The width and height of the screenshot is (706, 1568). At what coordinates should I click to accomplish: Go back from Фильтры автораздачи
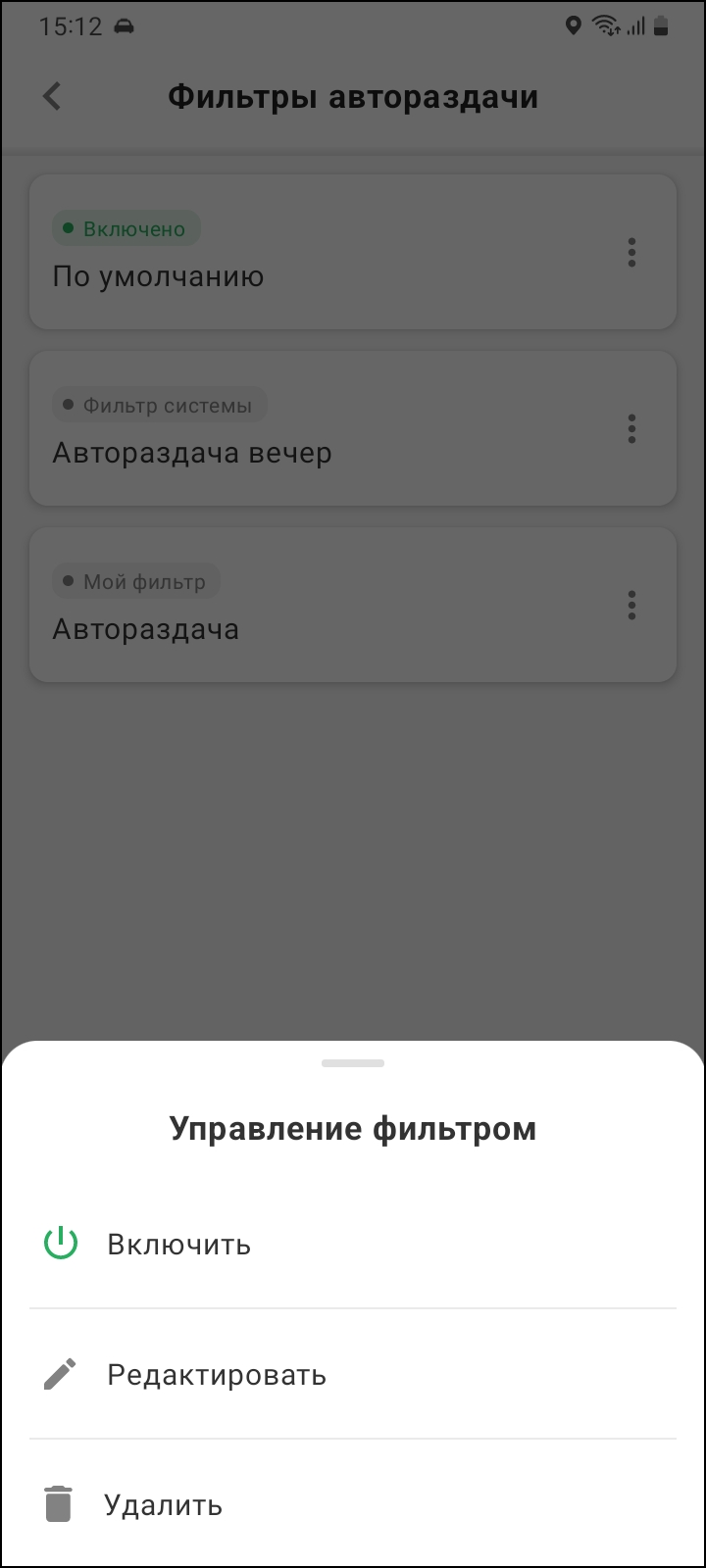(53, 97)
